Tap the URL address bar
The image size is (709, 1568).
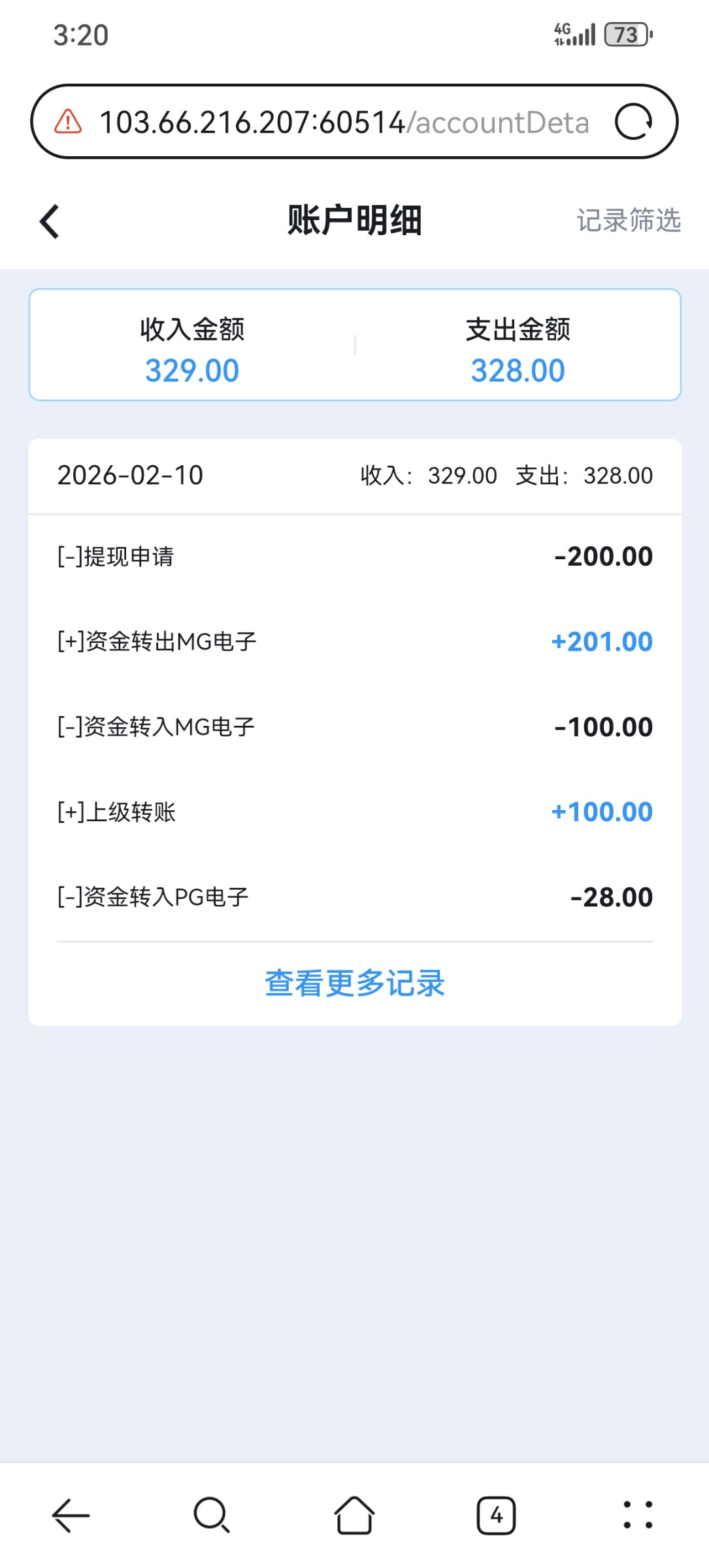[343, 122]
